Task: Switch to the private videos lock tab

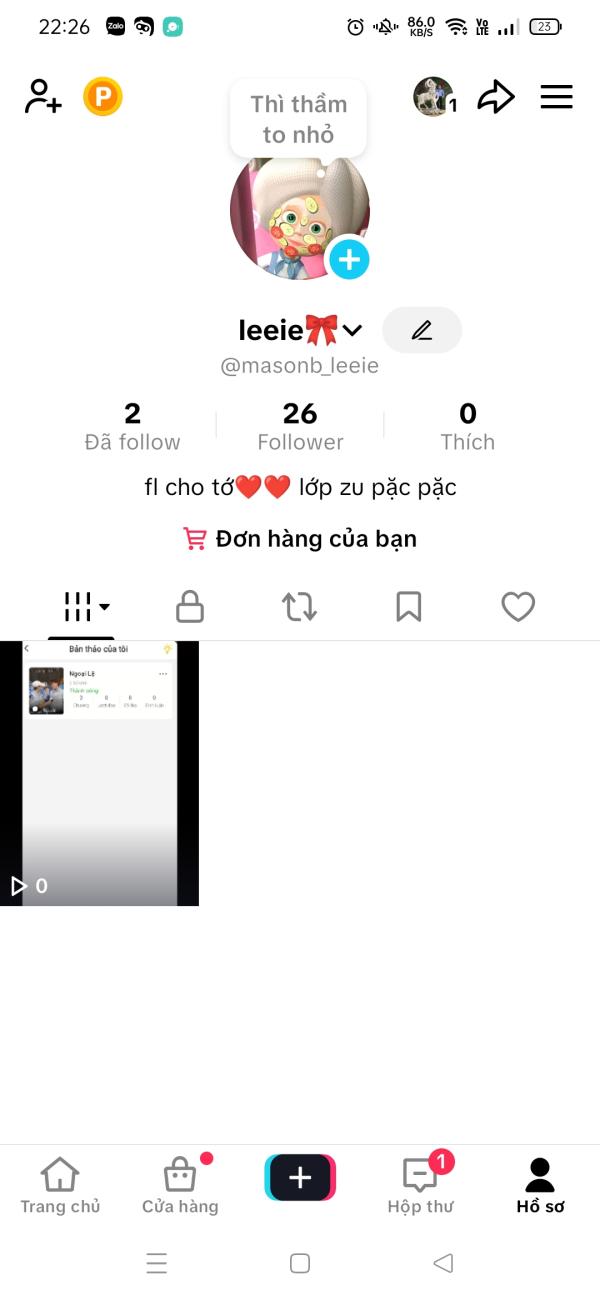Action: pyautogui.click(x=190, y=606)
